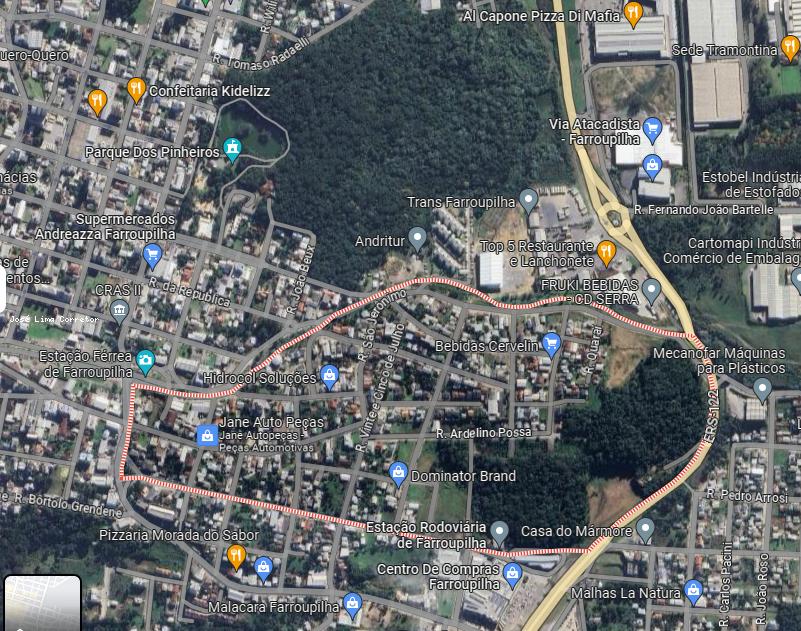Screen dimensions: 801x631
Task: Open Confeitaria Kidelizz place marker
Action: click(x=137, y=91)
